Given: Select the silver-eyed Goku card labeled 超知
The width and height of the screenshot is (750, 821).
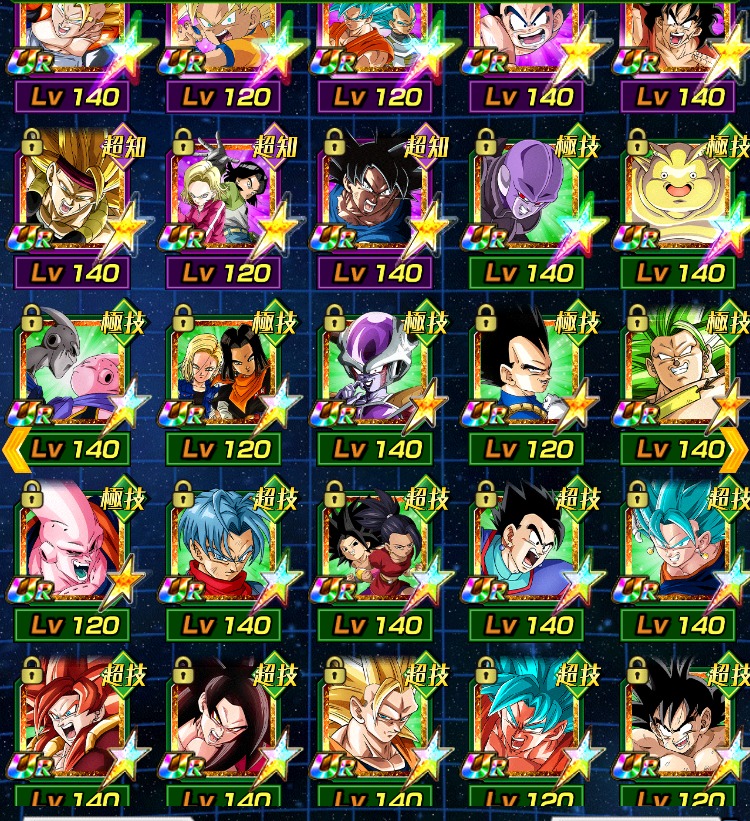Looking at the screenshot, I should coord(376,200).
